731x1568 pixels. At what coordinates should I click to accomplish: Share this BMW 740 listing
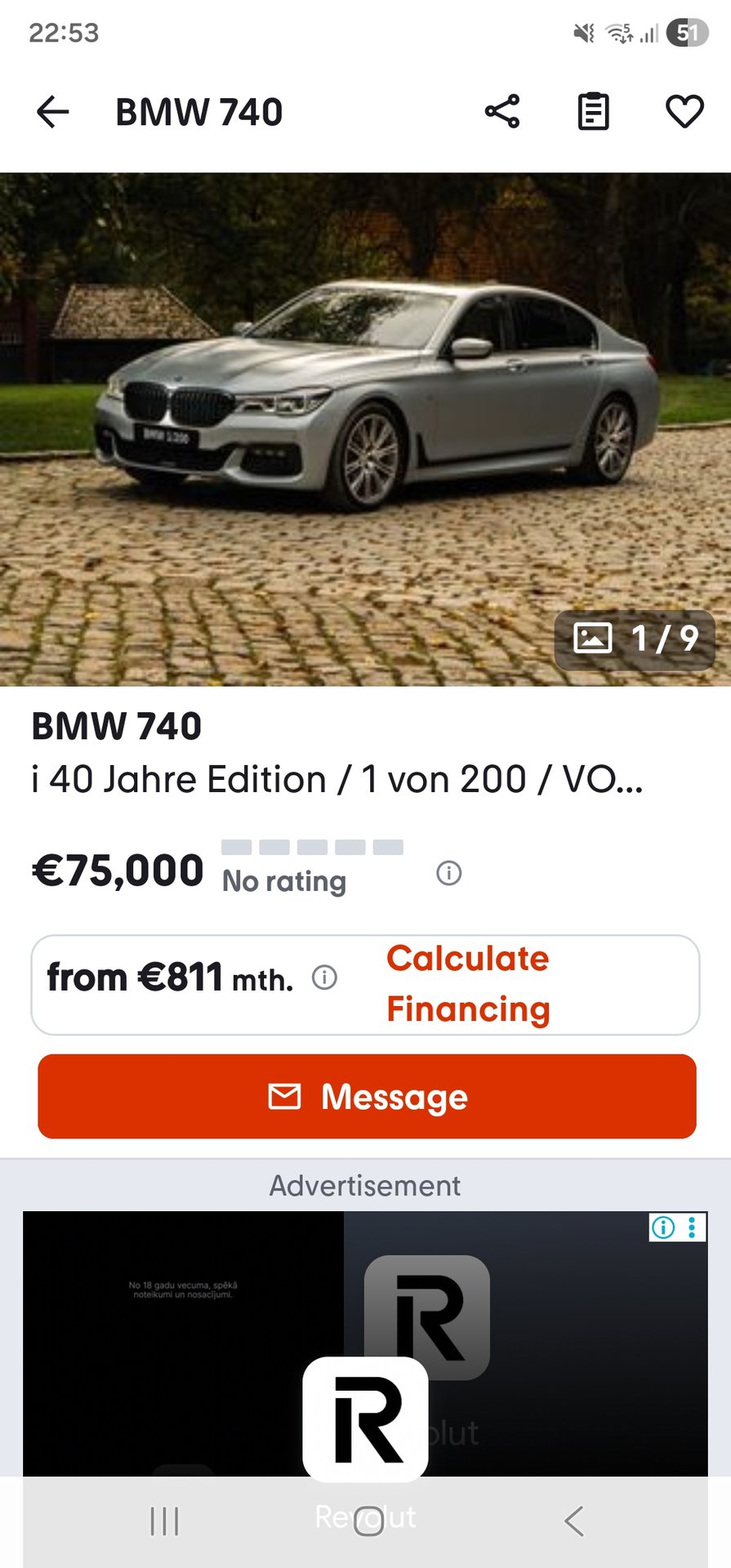[502, 112]
